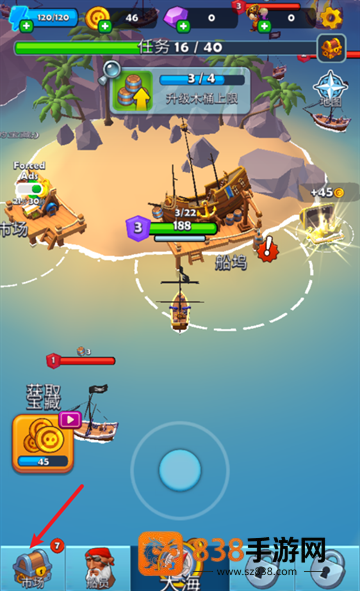
Task: Open the market chest tab
Action: click(x=32, y=568)
